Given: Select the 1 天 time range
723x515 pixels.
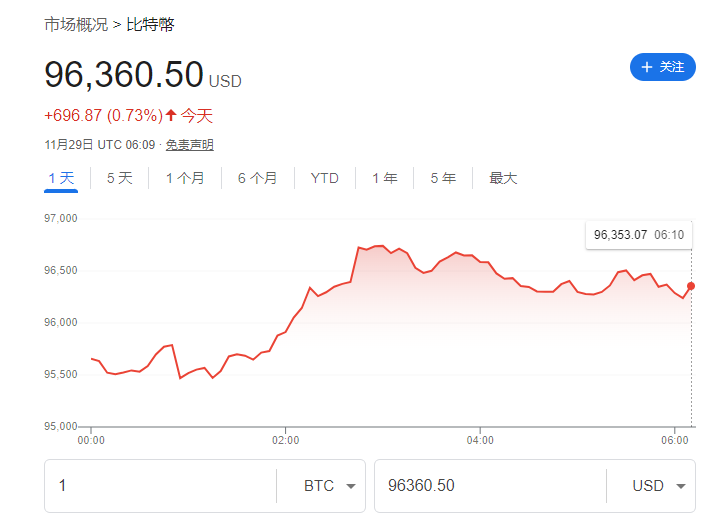Looking at the screenshot, I should tap(61, 178).
